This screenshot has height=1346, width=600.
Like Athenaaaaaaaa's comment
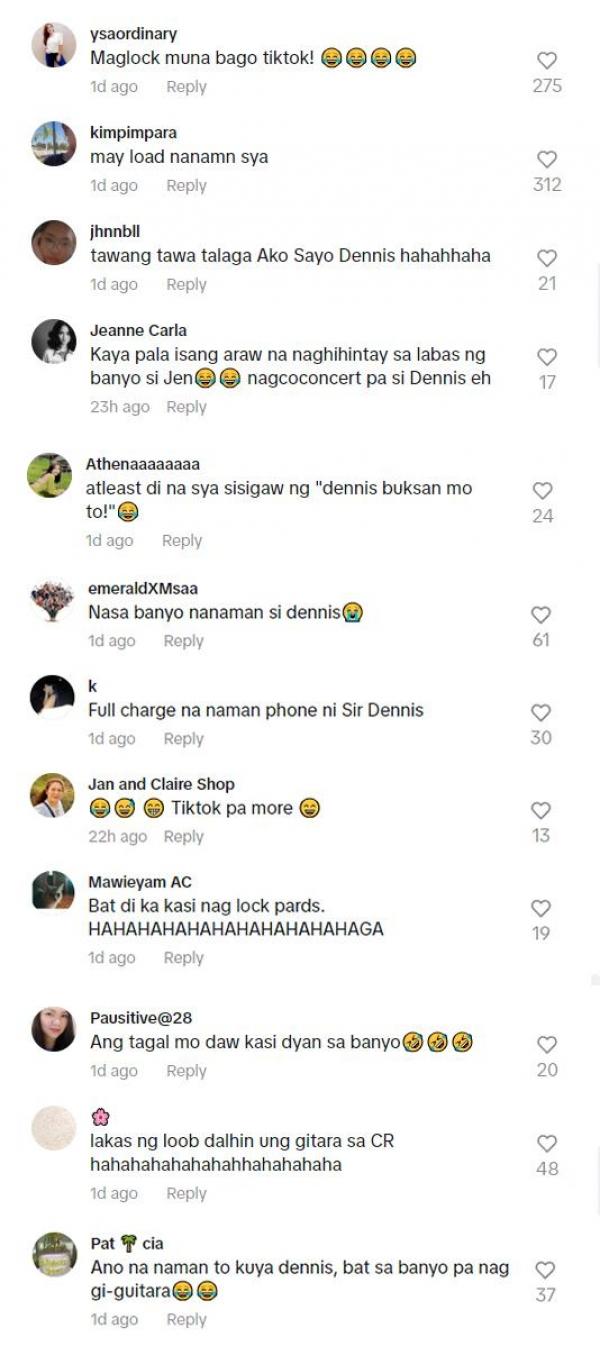(542, 490)
